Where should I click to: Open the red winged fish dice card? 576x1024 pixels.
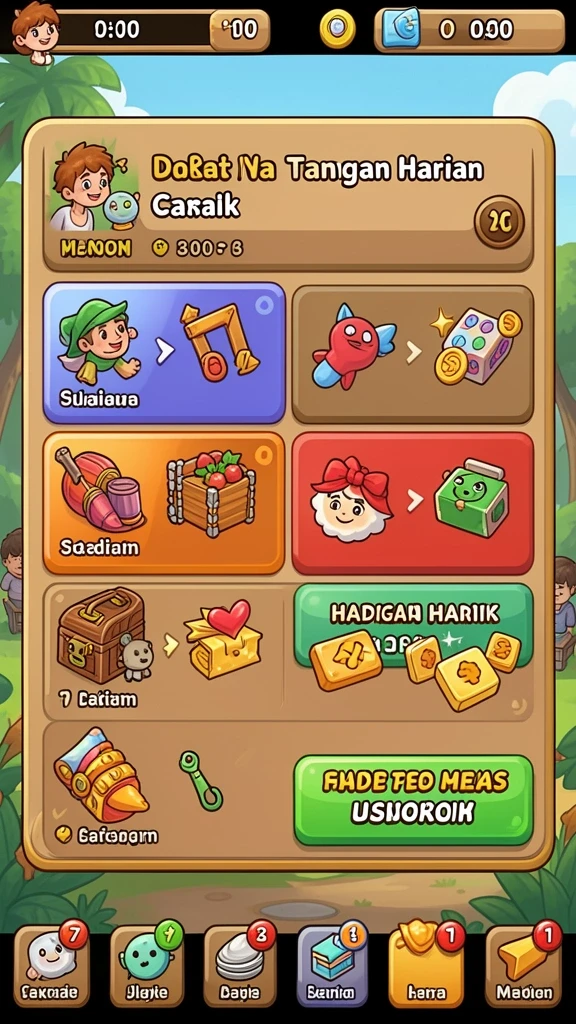pyautogui.click(x=413, y=355)
